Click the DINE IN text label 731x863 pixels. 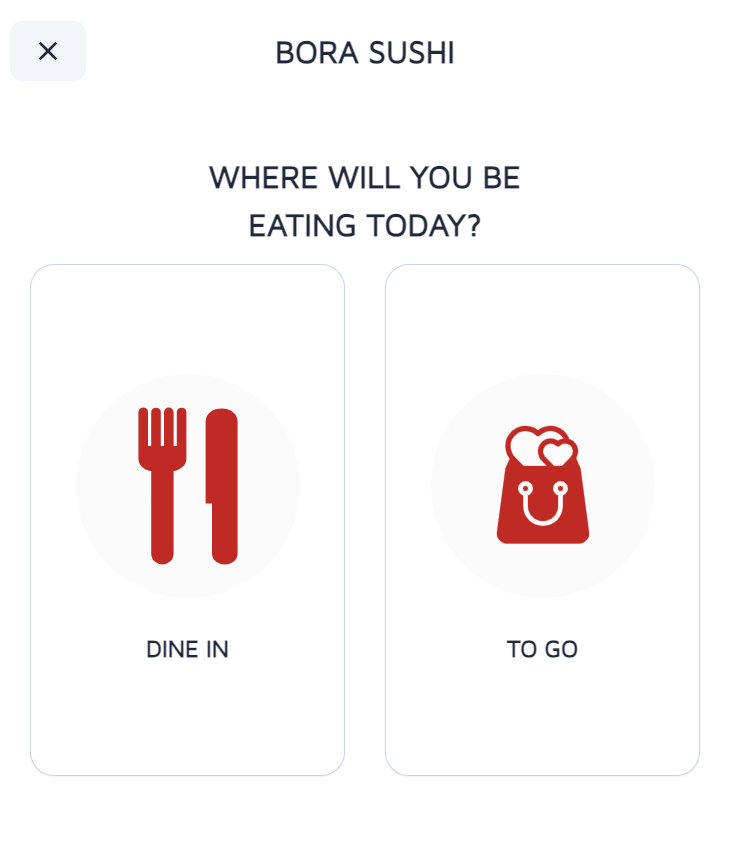click(x=187, y=648)
